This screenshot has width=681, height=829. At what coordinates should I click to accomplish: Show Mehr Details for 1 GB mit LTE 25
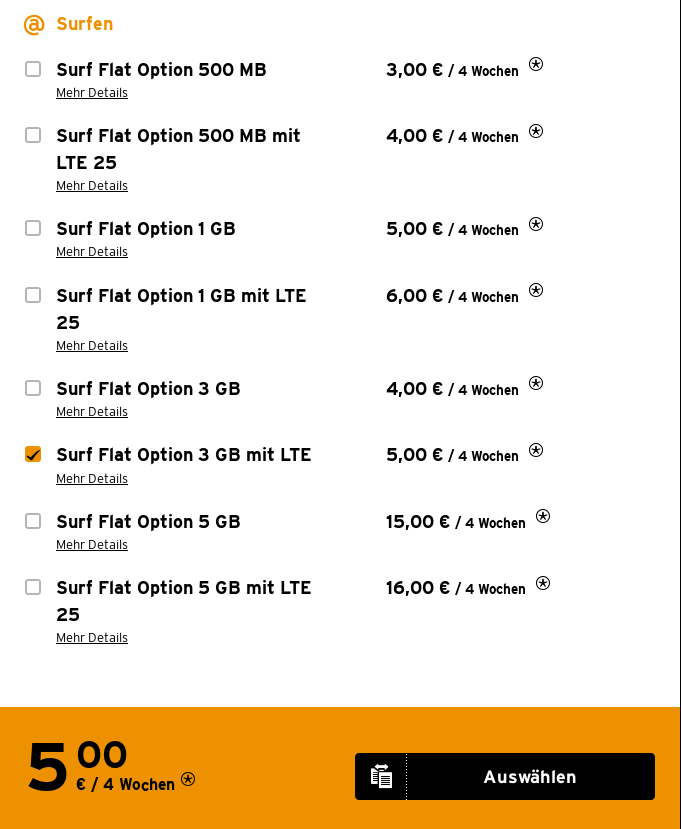click(92, 346)
